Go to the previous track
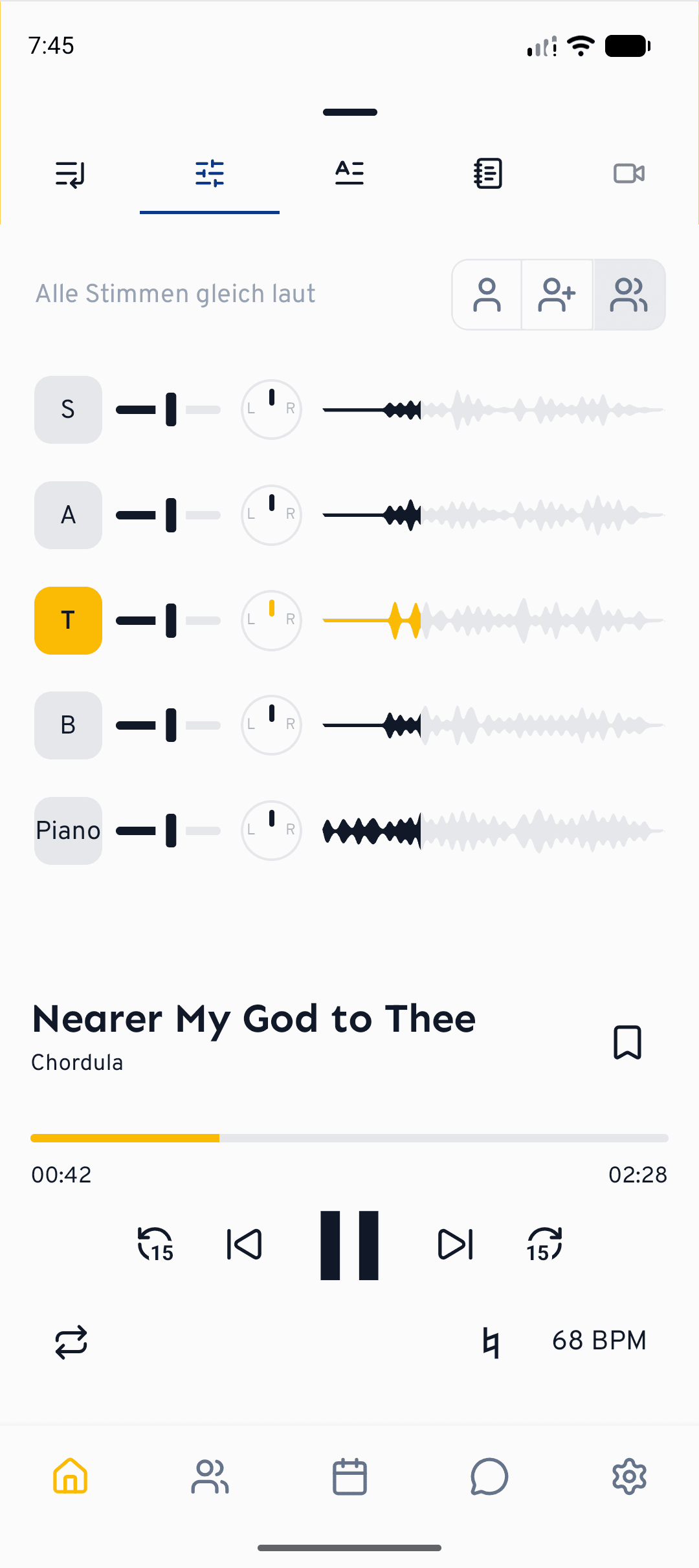The height and width of the screenshot is (1568, 699). [244, 1245]
